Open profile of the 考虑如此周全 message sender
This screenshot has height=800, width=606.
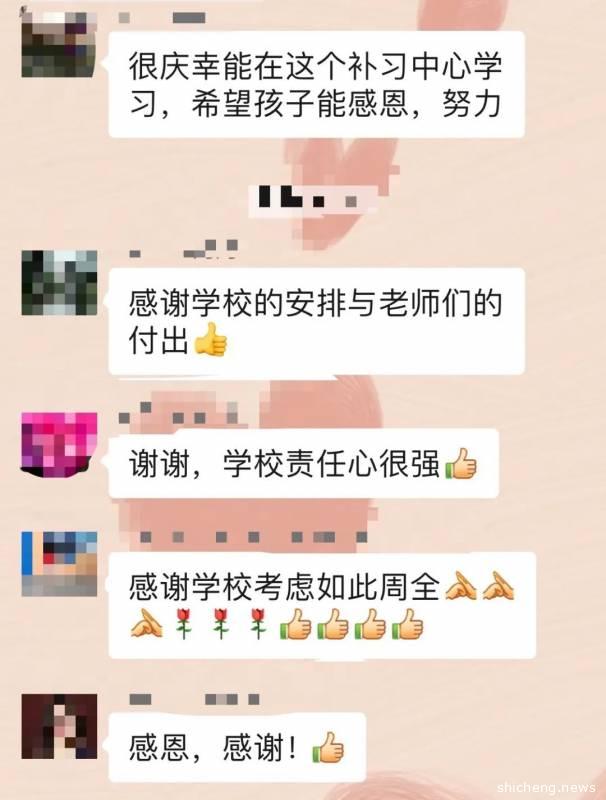[59, 564]
